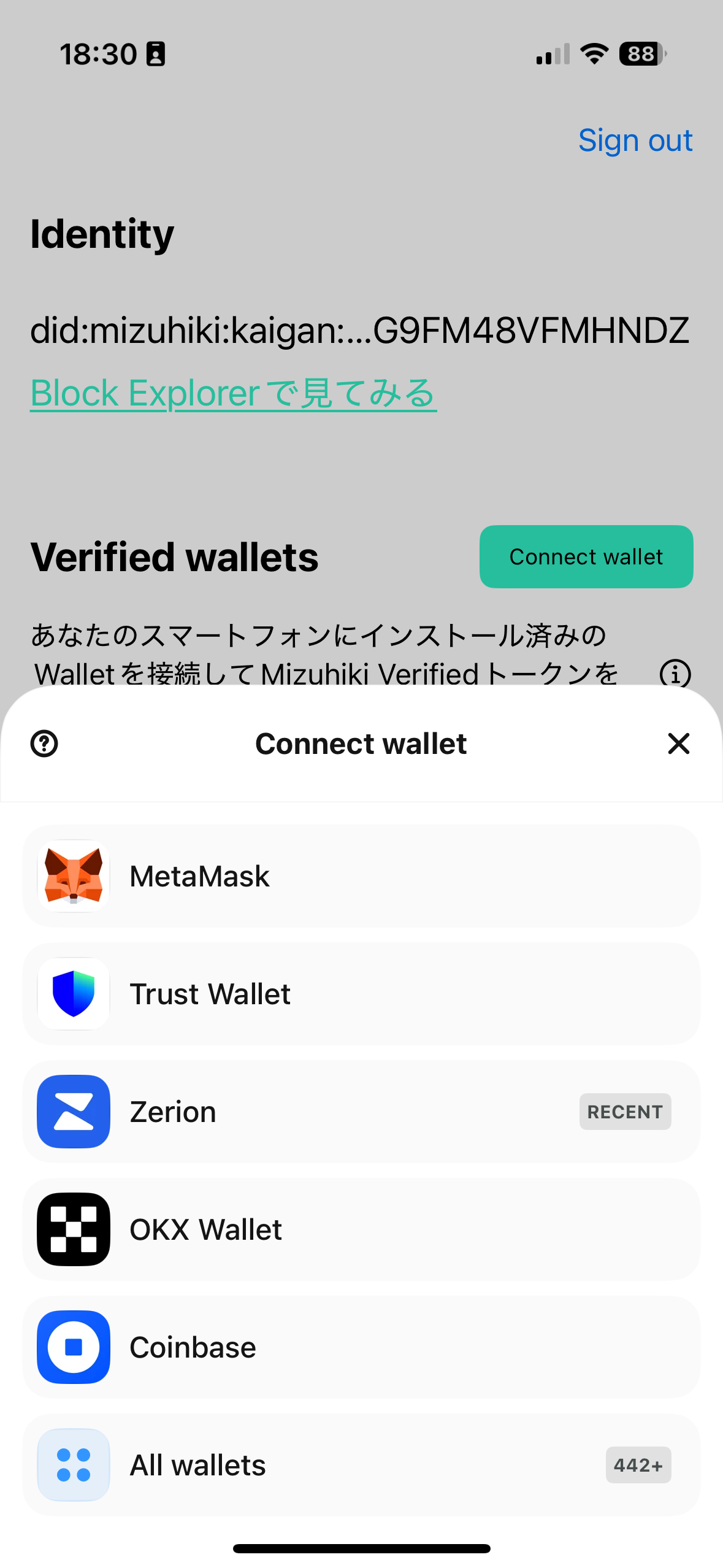This screenshot has height=1568, width=723.
Task: Click the Coinbase blue icon
Action: (73, 1347)
